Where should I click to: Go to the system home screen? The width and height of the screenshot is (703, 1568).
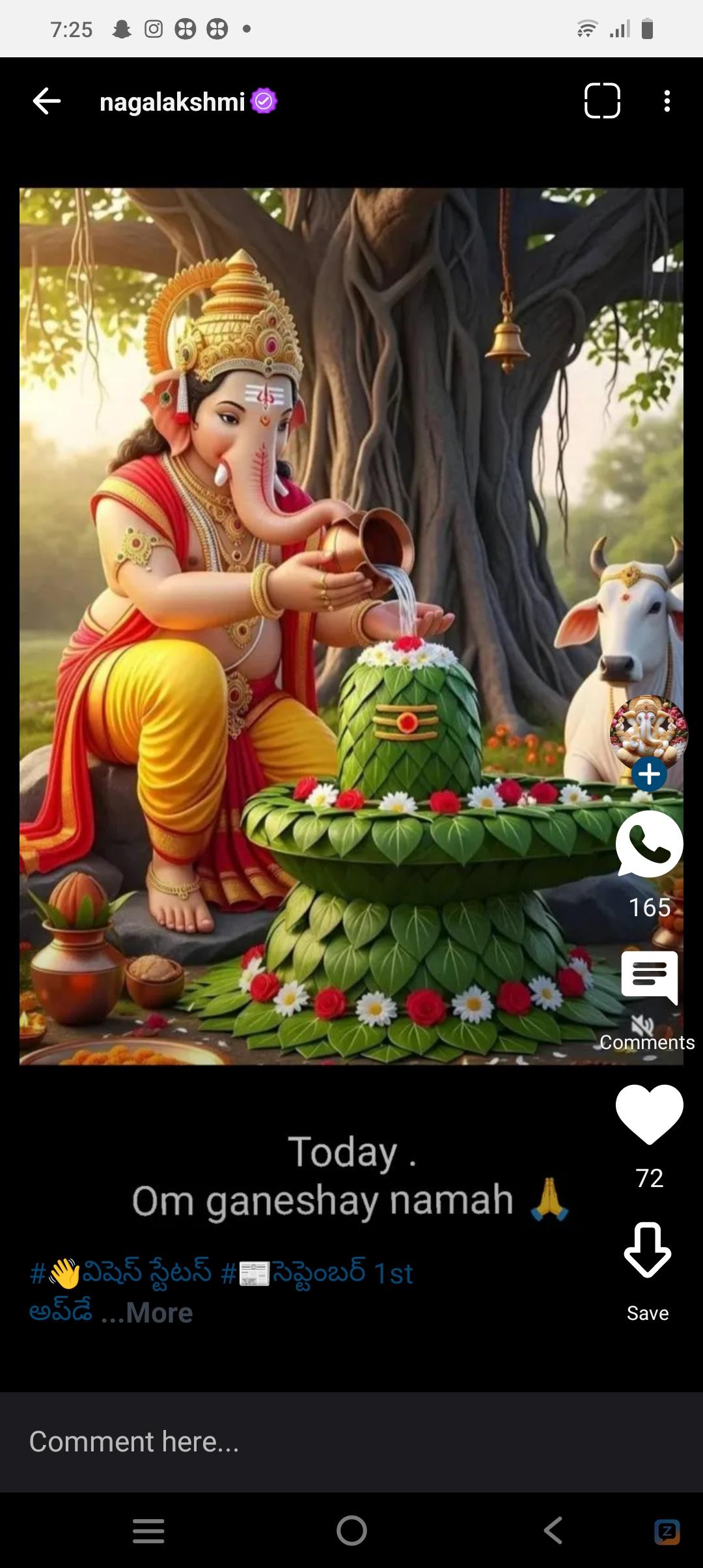pos(351,1530)
